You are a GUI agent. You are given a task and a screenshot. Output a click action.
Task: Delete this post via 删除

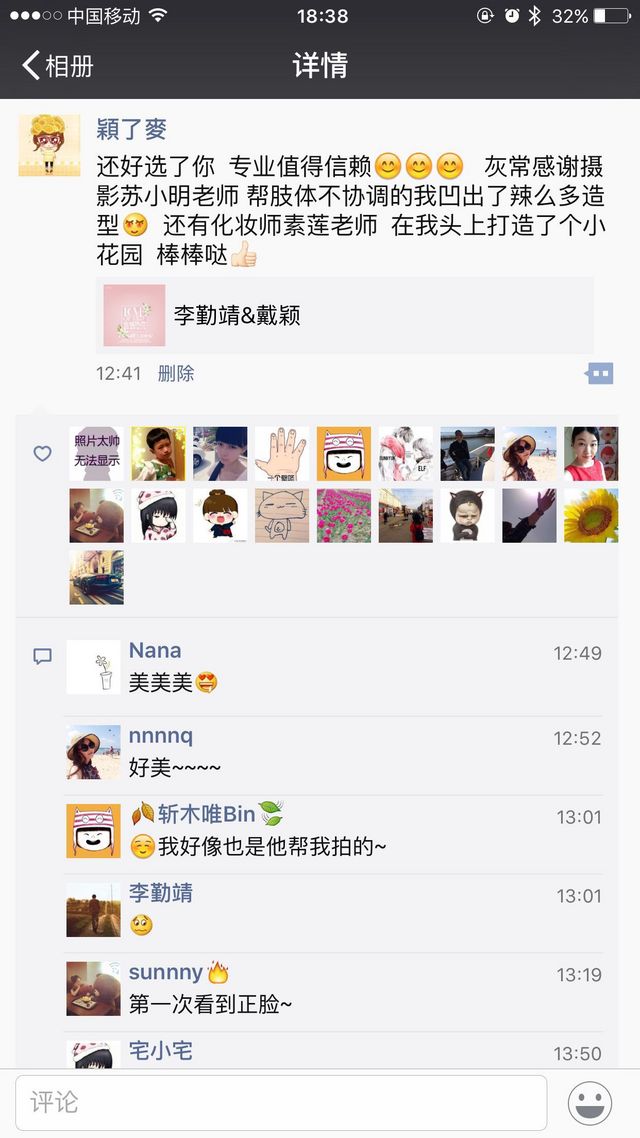[x=176, y=373]
